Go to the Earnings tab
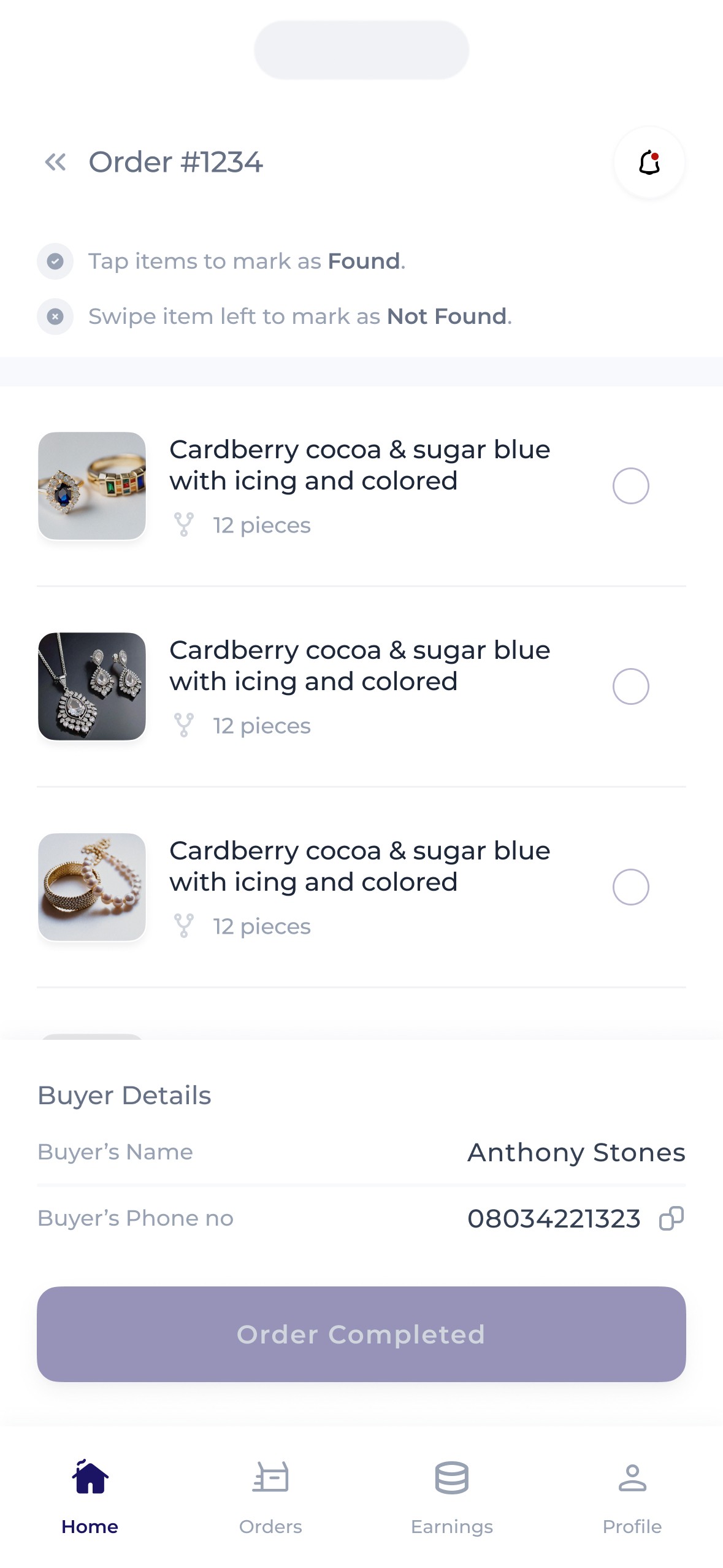 click(x=452, y=1496)
